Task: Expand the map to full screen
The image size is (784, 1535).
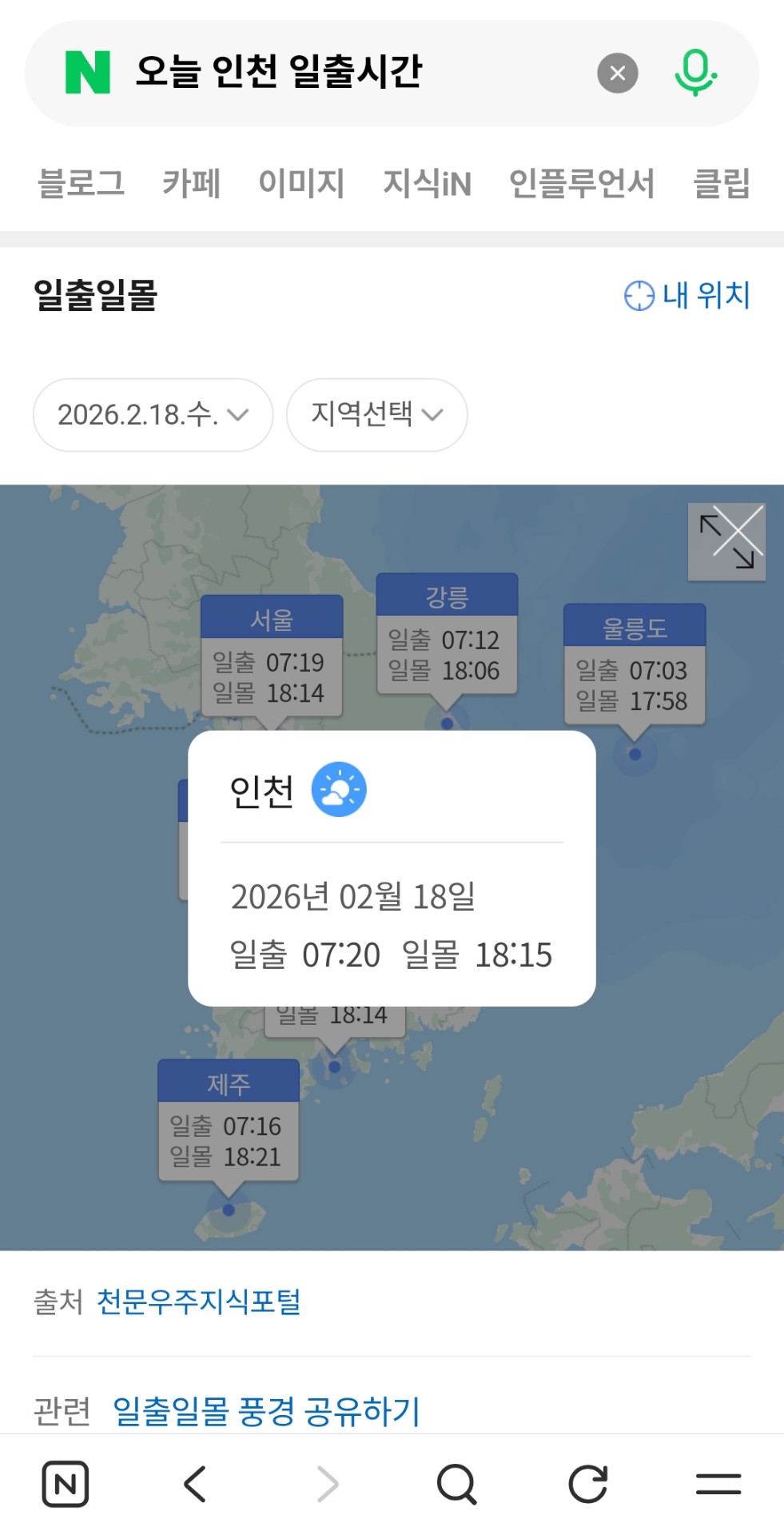Action: [726, 541]
